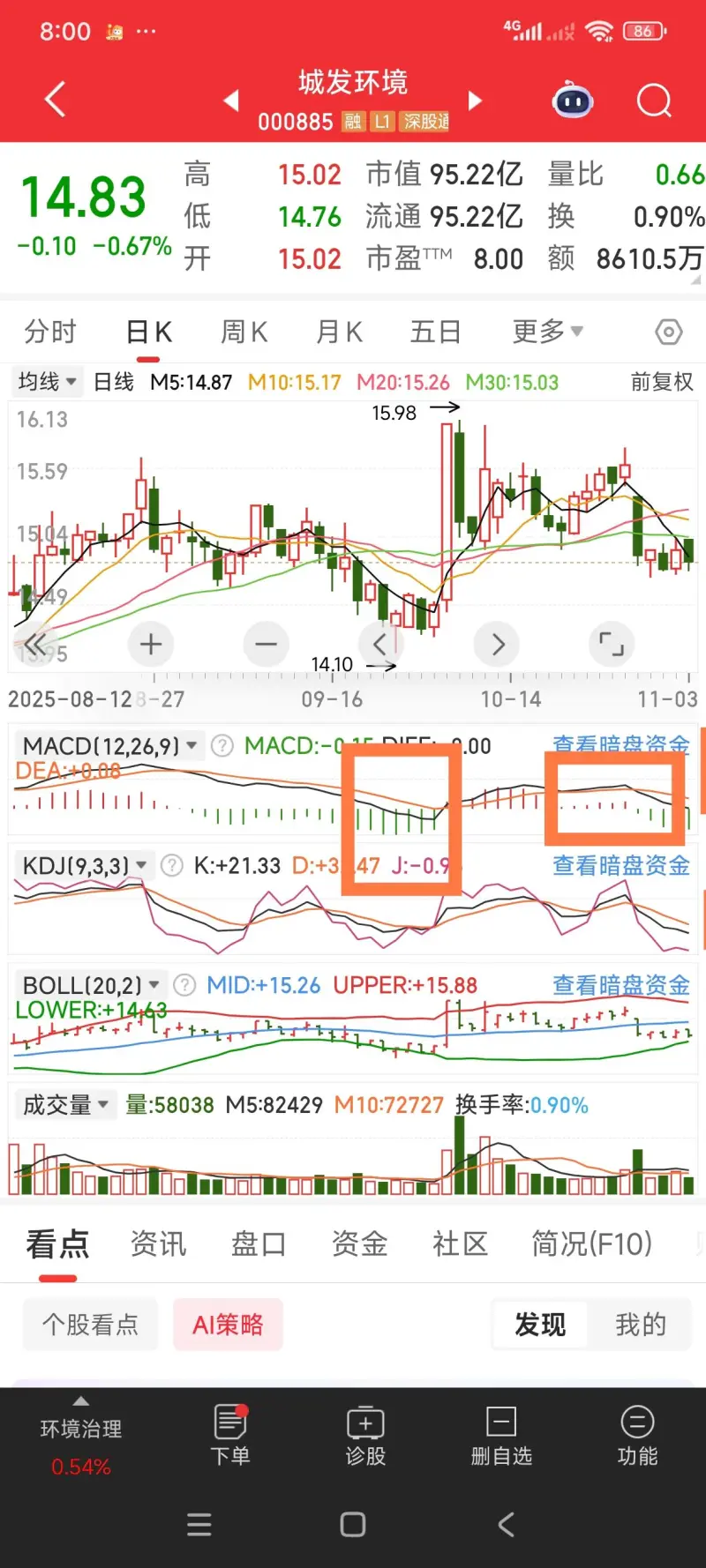Switch to the 周K chart tab

pyautogui.click(x=244, y=332)
